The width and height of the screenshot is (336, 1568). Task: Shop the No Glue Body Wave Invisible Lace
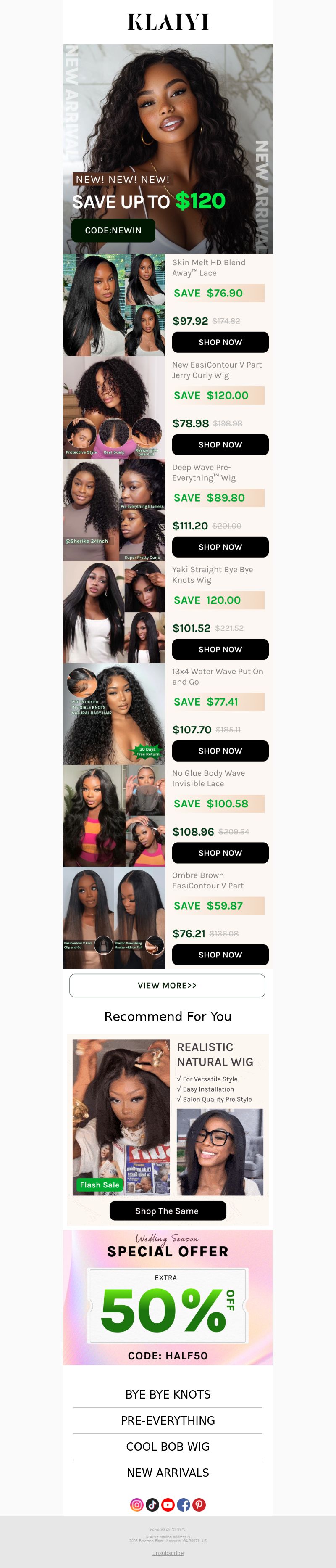(x=220, y=853)
